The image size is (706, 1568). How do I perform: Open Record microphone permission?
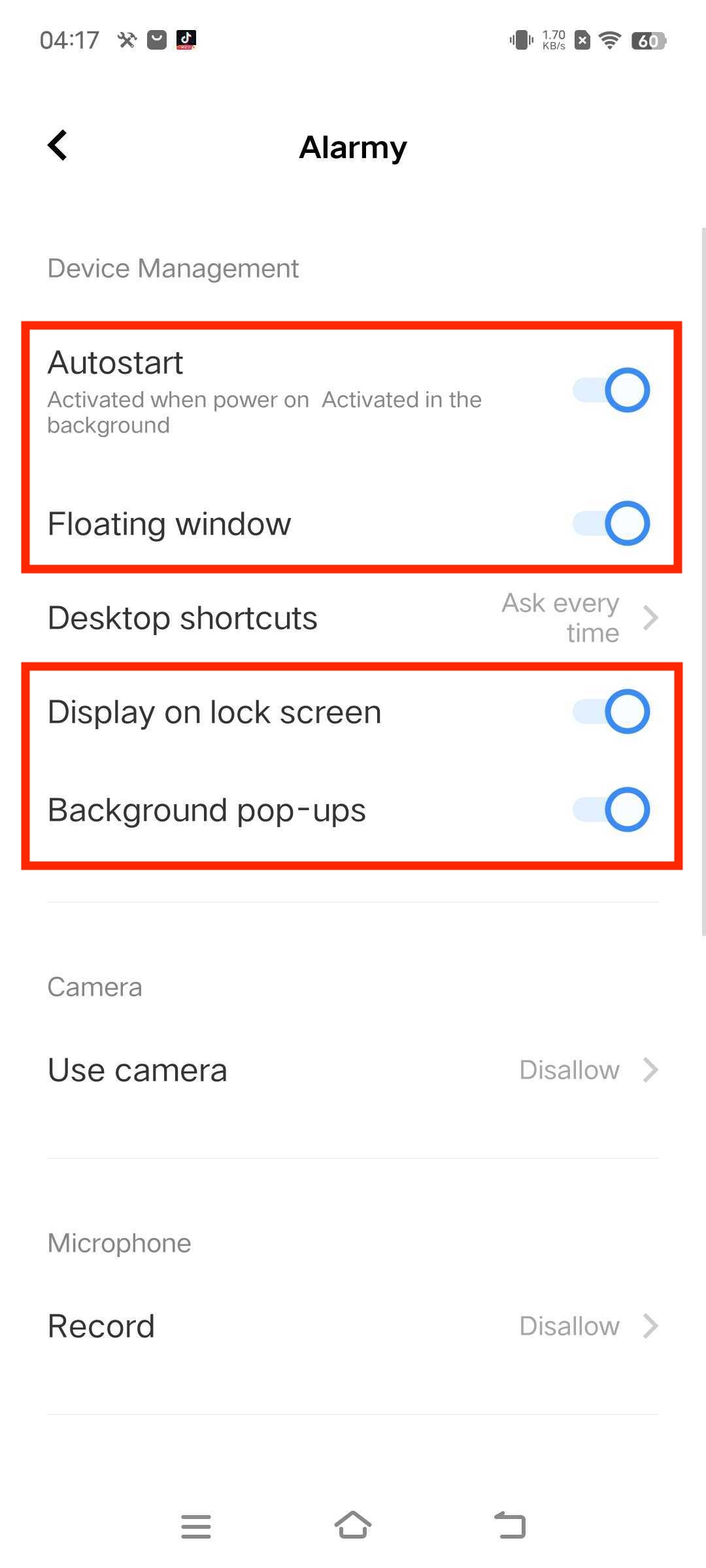tap(353, 1326)
